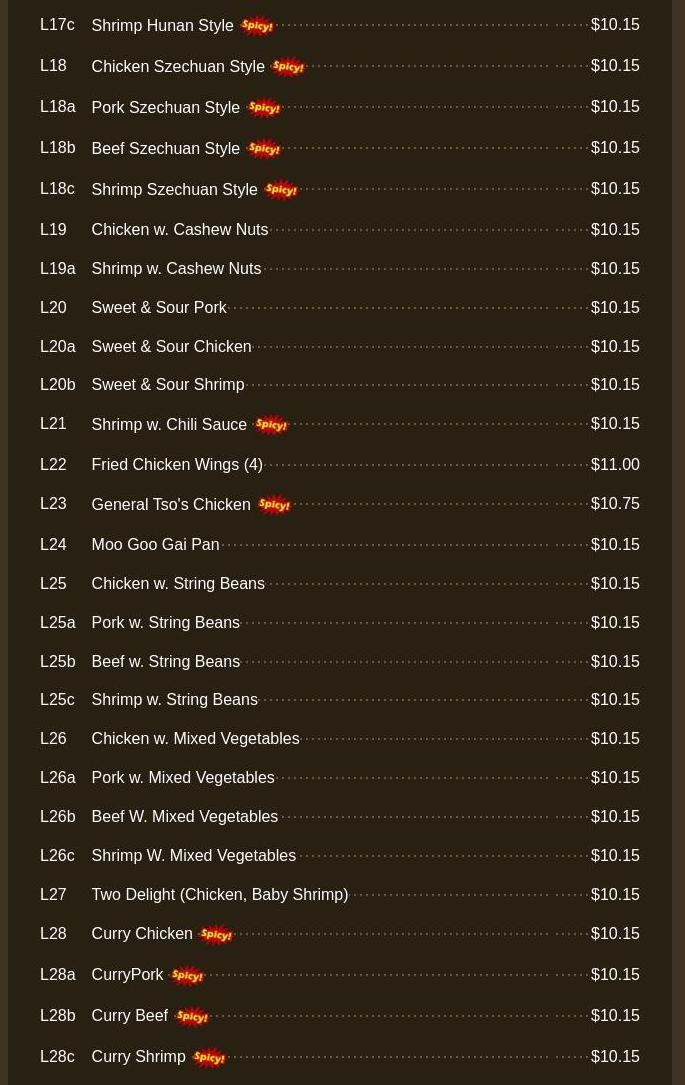This screenshot has height=1085, width=685.
Task: Open Chicken w. Mixed Vegetables item
Action: point(195,739)
